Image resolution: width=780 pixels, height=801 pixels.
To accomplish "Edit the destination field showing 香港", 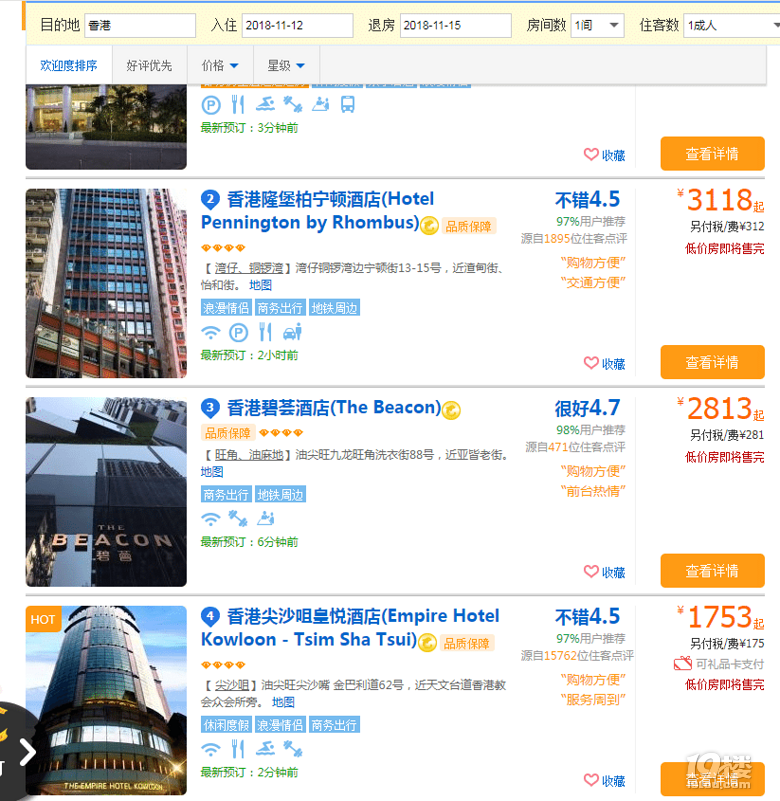I will click(x=139, y=26).
